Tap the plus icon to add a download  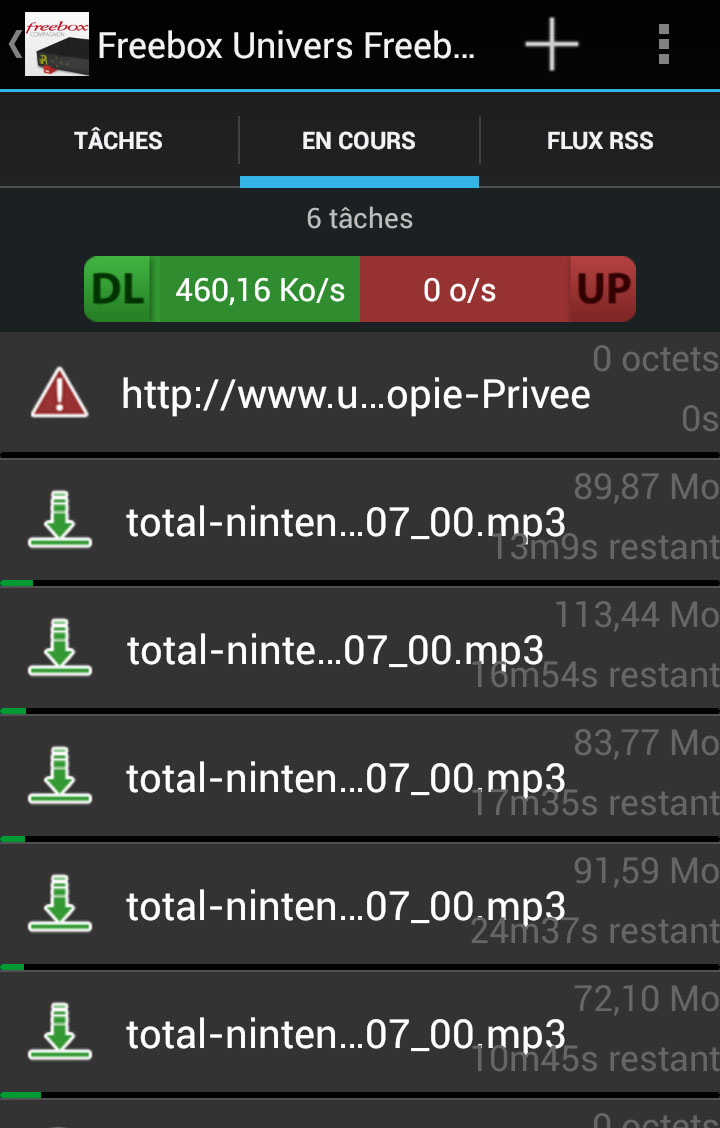pyautogui.click(x=552, y=45)
